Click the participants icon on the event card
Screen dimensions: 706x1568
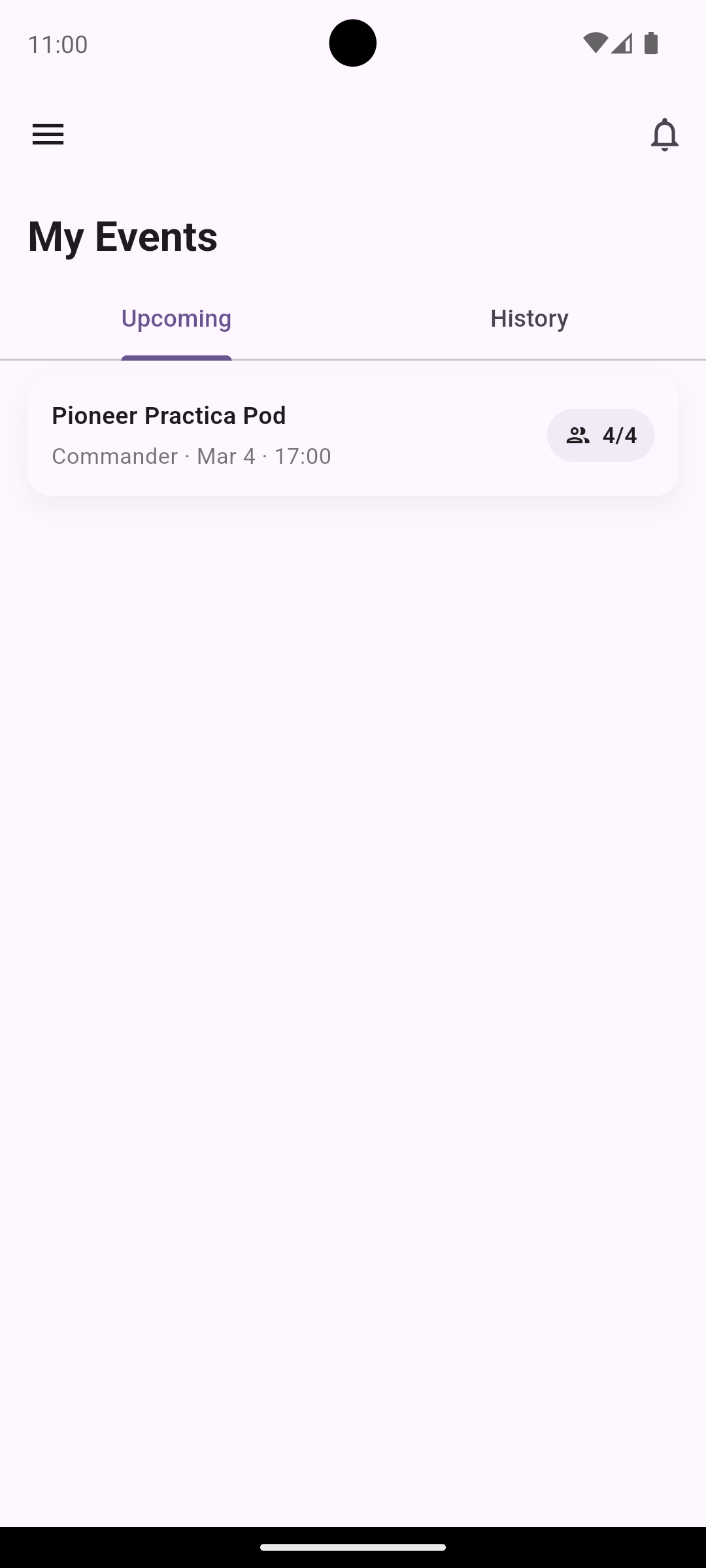point(578,434)
